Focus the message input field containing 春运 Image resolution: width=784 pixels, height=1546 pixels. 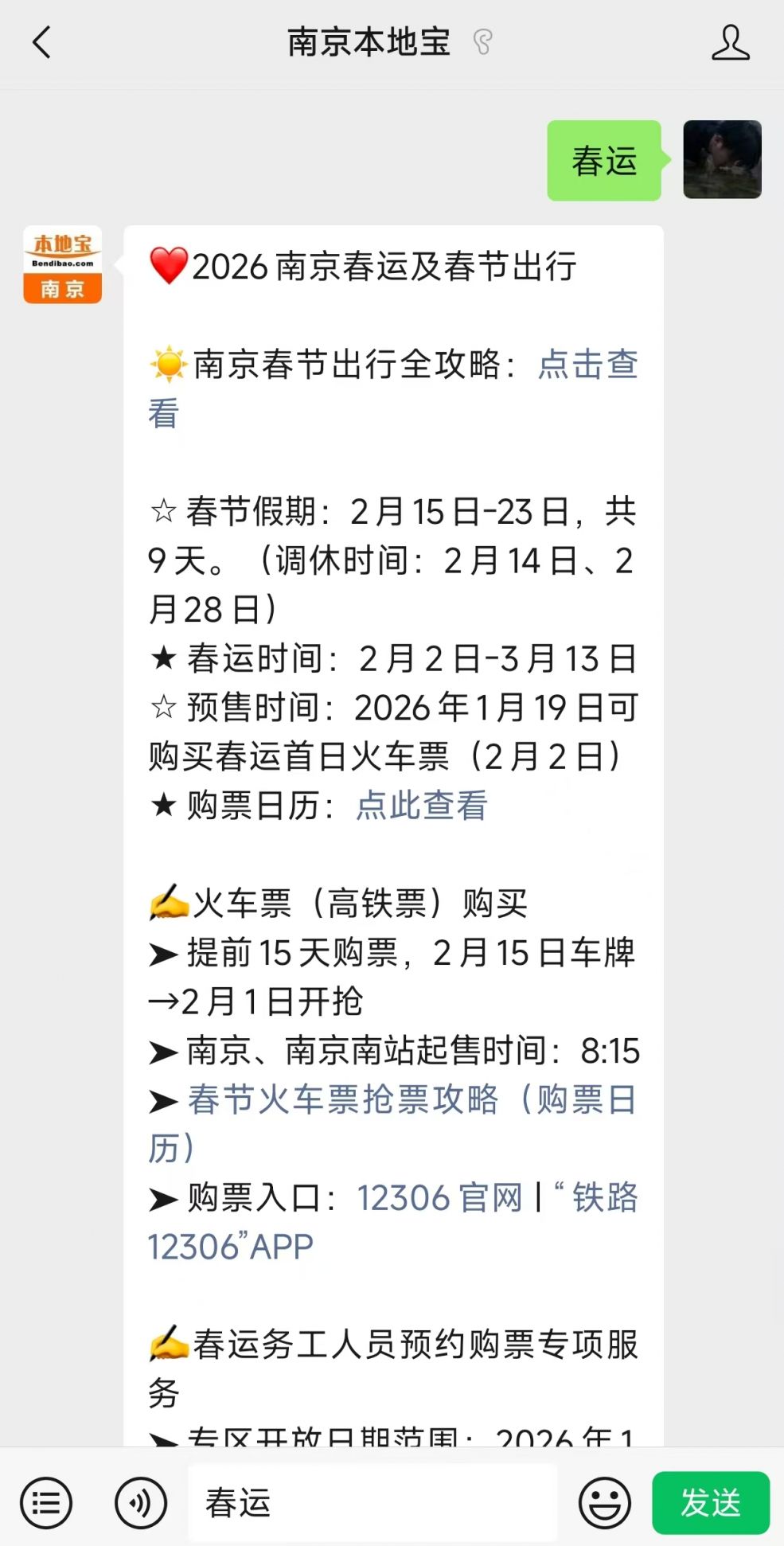[372, 1503]
